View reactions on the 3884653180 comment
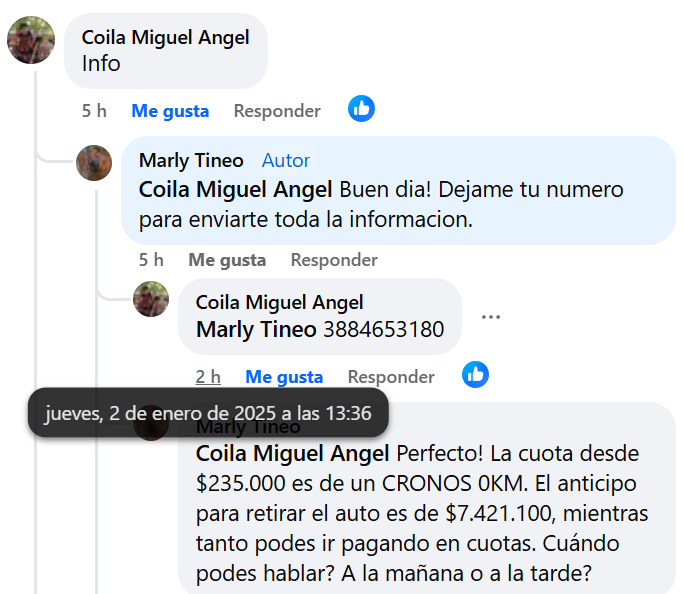The width and height of the screenshot is (684, 594). pyautogui.click(x=475, y=375)
